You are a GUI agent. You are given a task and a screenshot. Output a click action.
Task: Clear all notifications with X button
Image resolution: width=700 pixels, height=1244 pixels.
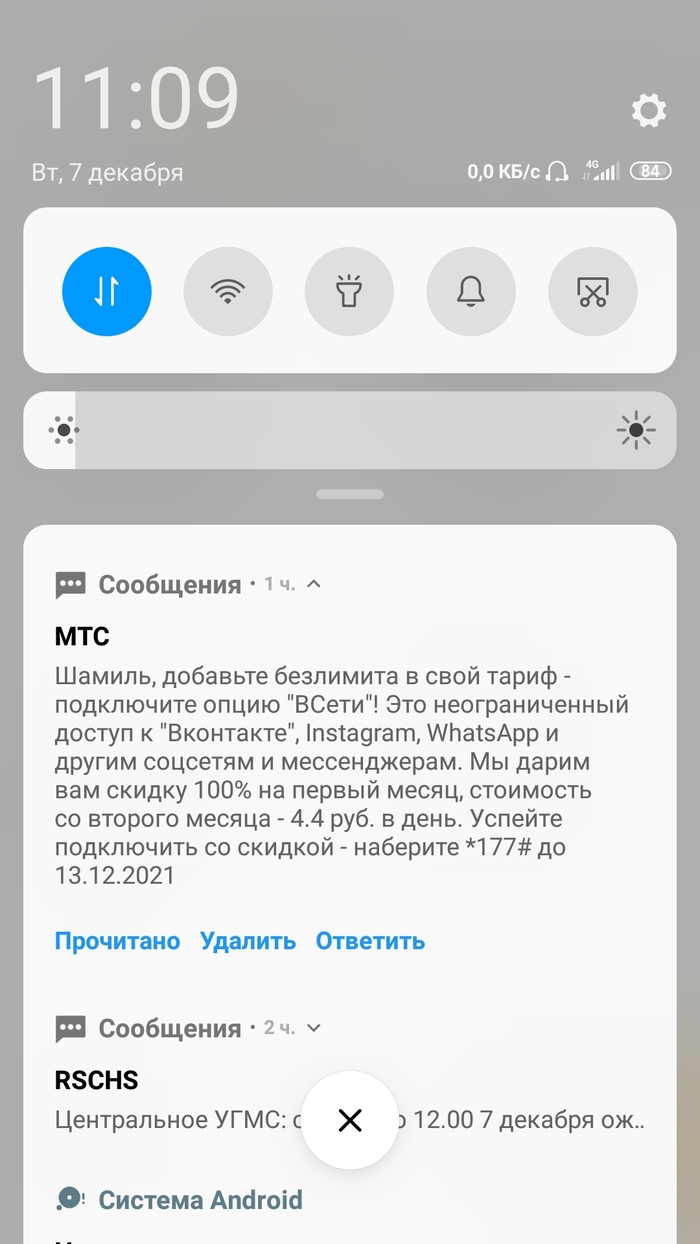(x=350, y=1121)
